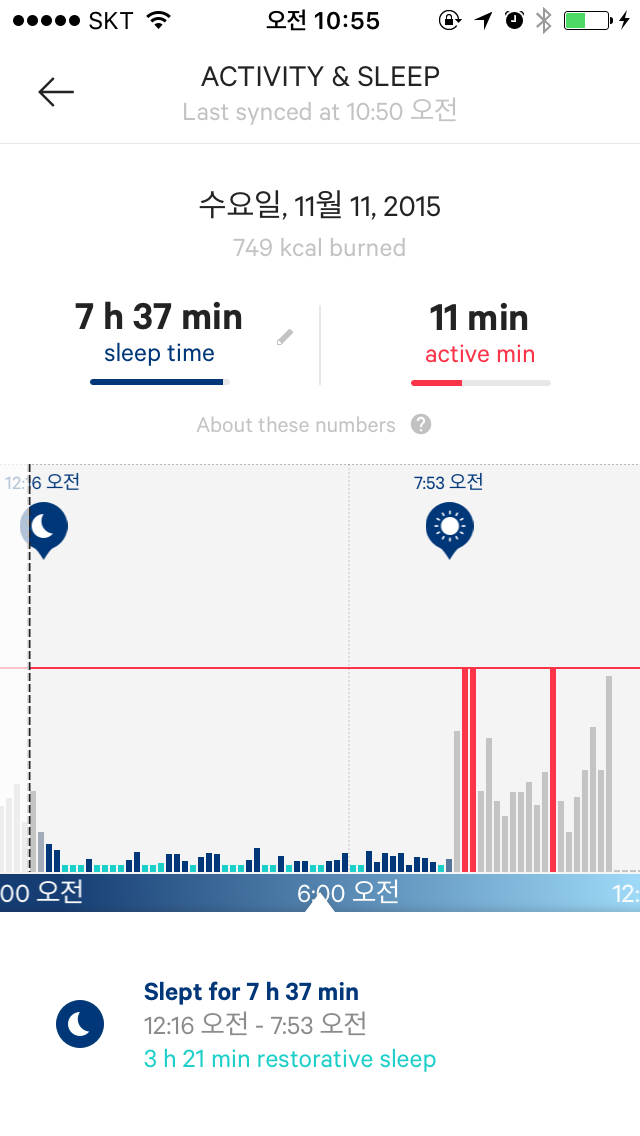Edit sleep time with the pencil icon

285,337
